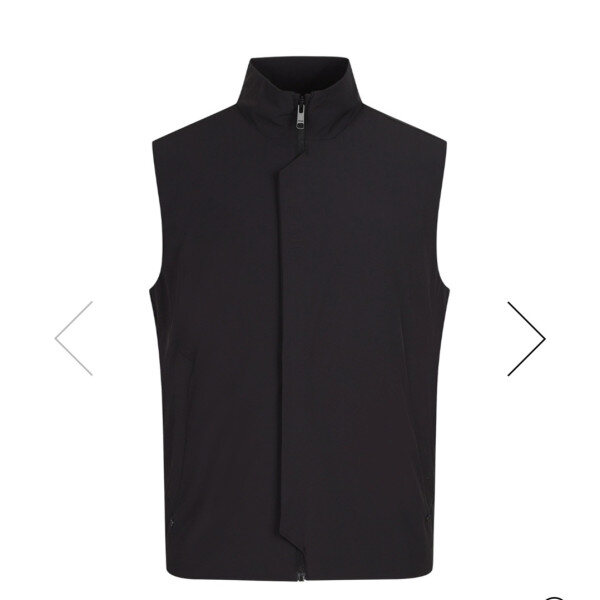
Task: Go to the next product image
Action: pyautogui.click(x=528, y=338)
